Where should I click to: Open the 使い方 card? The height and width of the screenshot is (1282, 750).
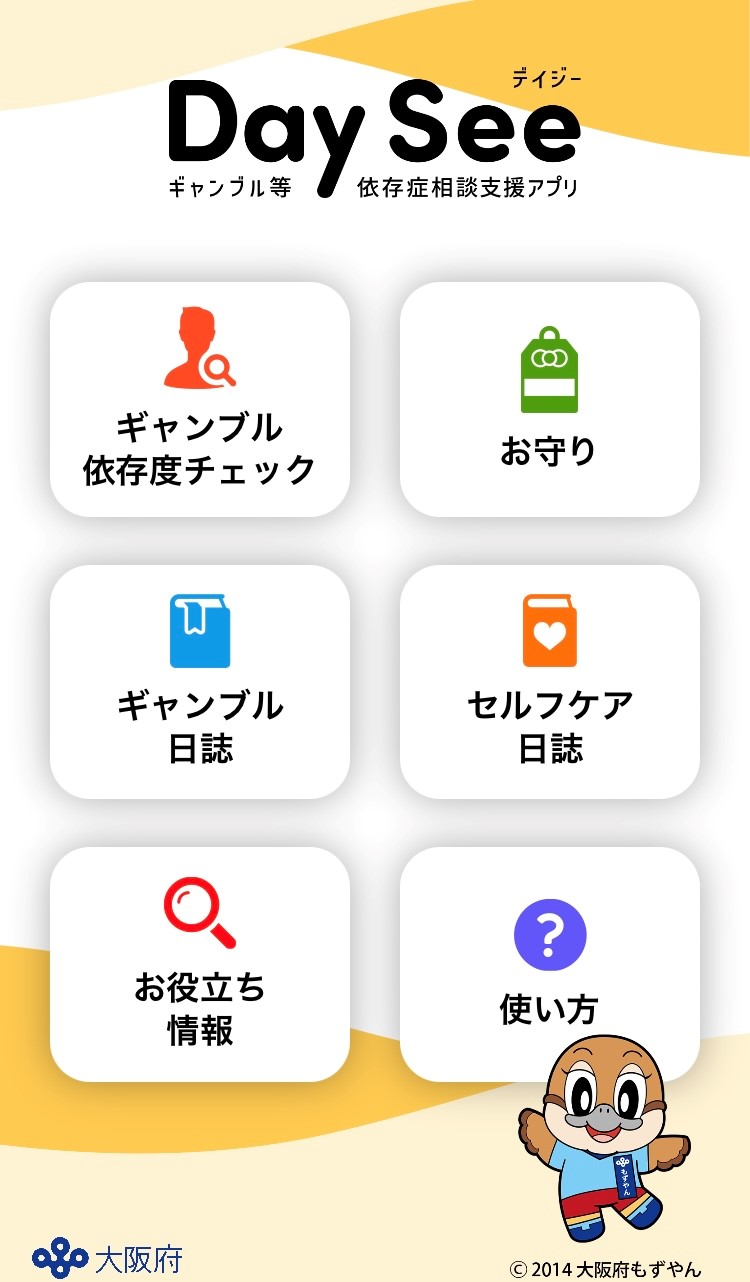pyautogui.click(x=549, y=964)
